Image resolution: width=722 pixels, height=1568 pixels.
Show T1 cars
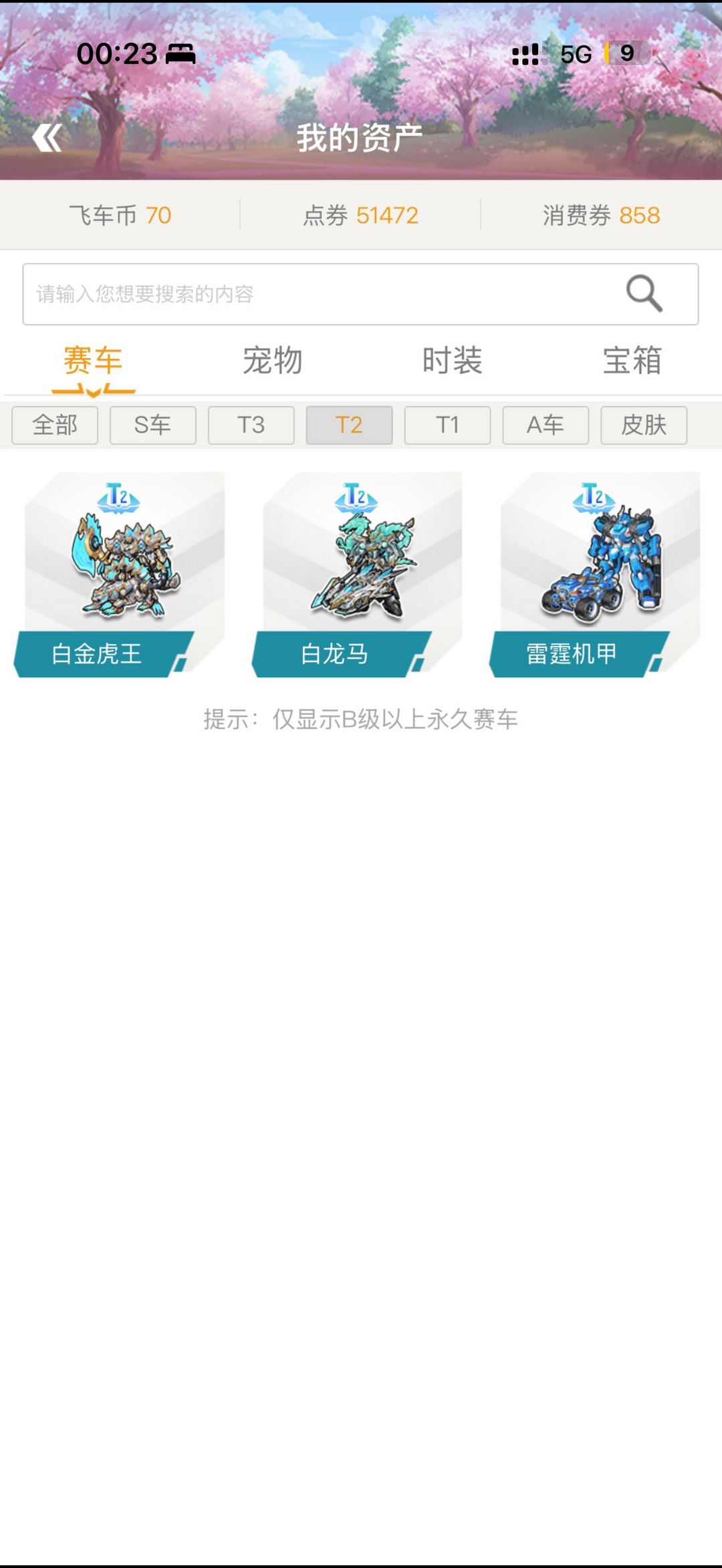click(x=447, y=425)
